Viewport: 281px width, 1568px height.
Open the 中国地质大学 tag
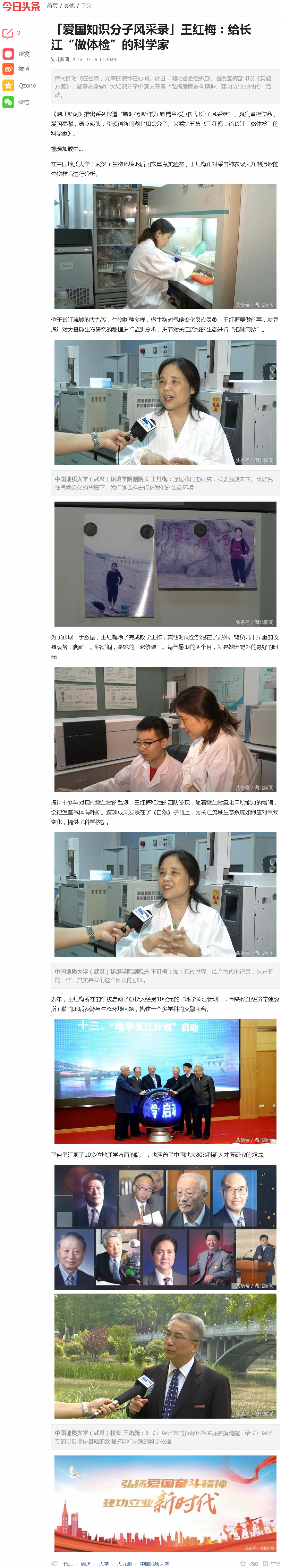pos(154,1563)
